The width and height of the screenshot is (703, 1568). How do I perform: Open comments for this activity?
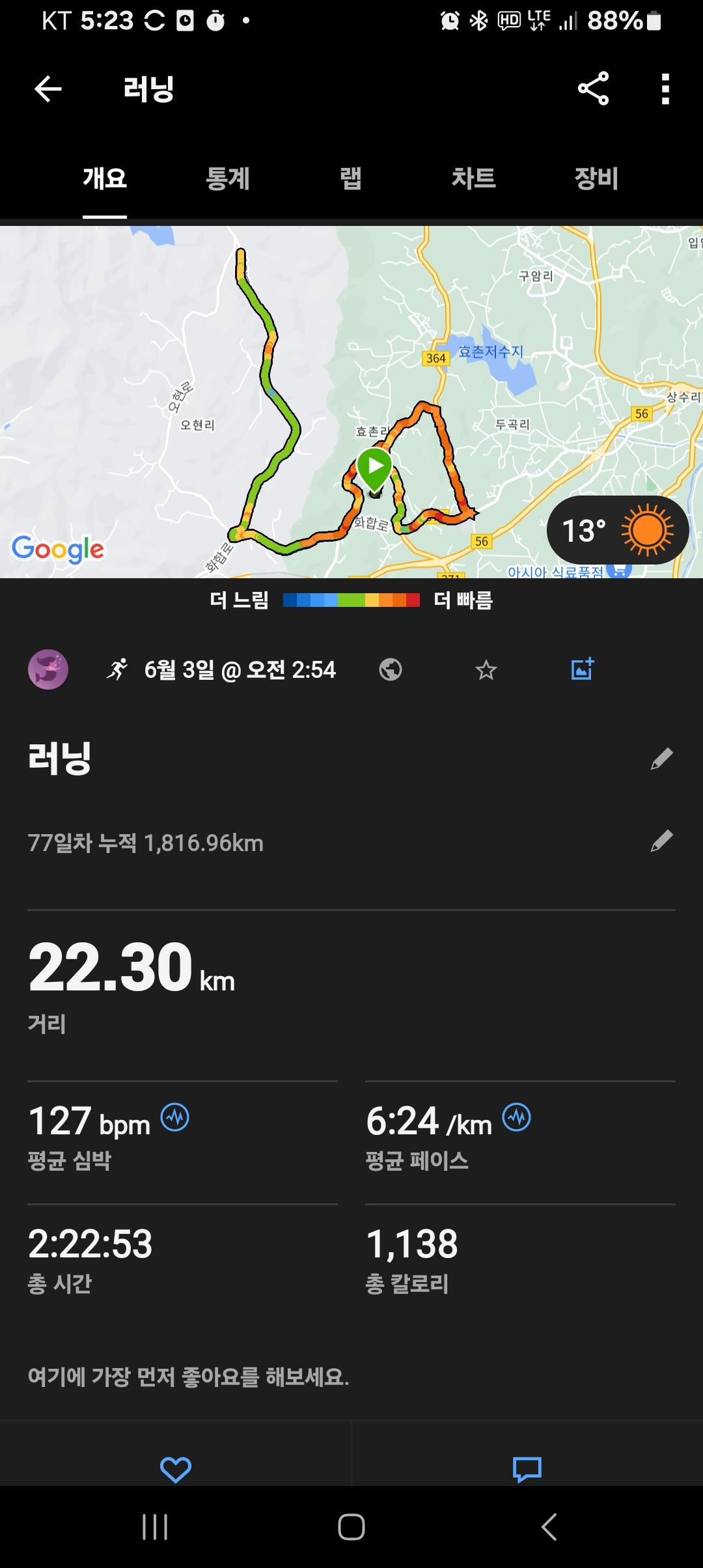(x=527, y=1470)
